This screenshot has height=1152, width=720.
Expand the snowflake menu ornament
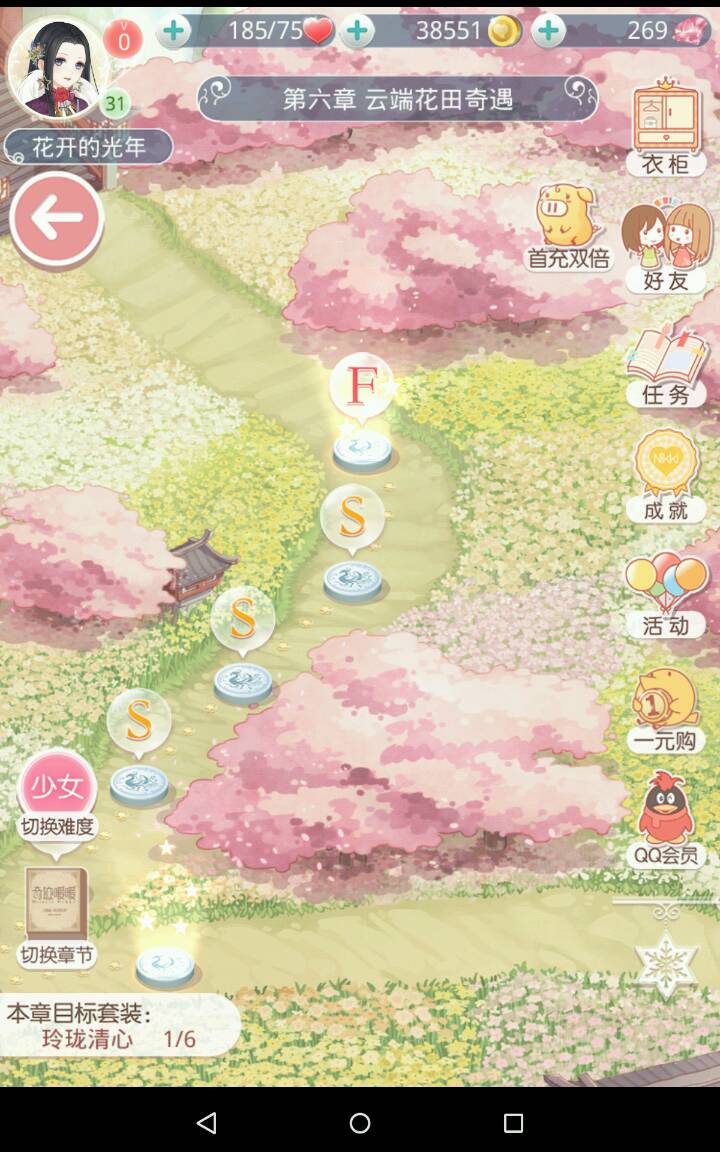coord(666,963)
